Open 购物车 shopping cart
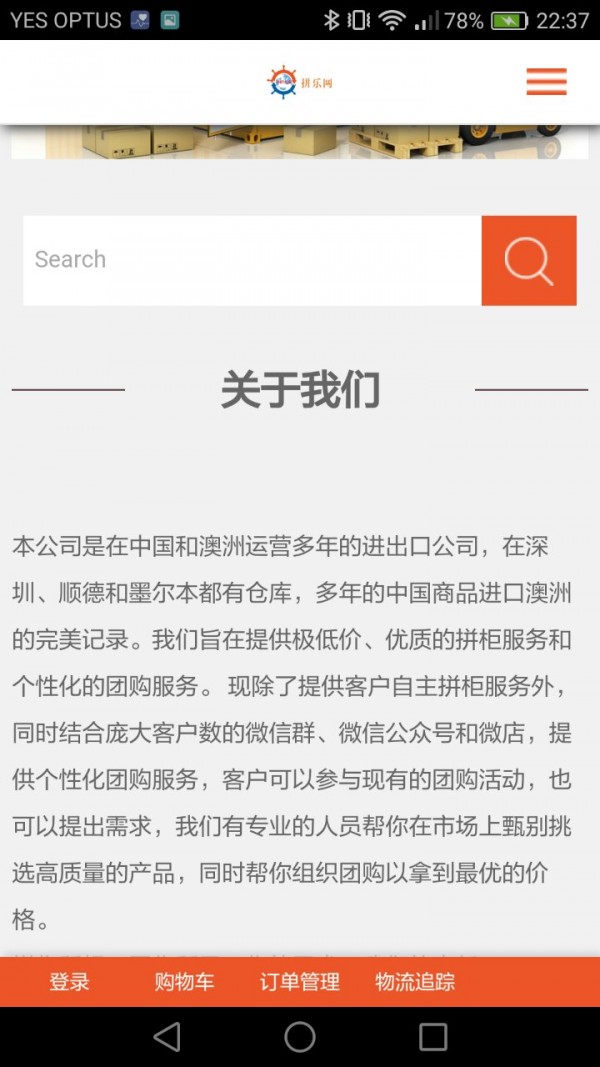 pos(184,982)
